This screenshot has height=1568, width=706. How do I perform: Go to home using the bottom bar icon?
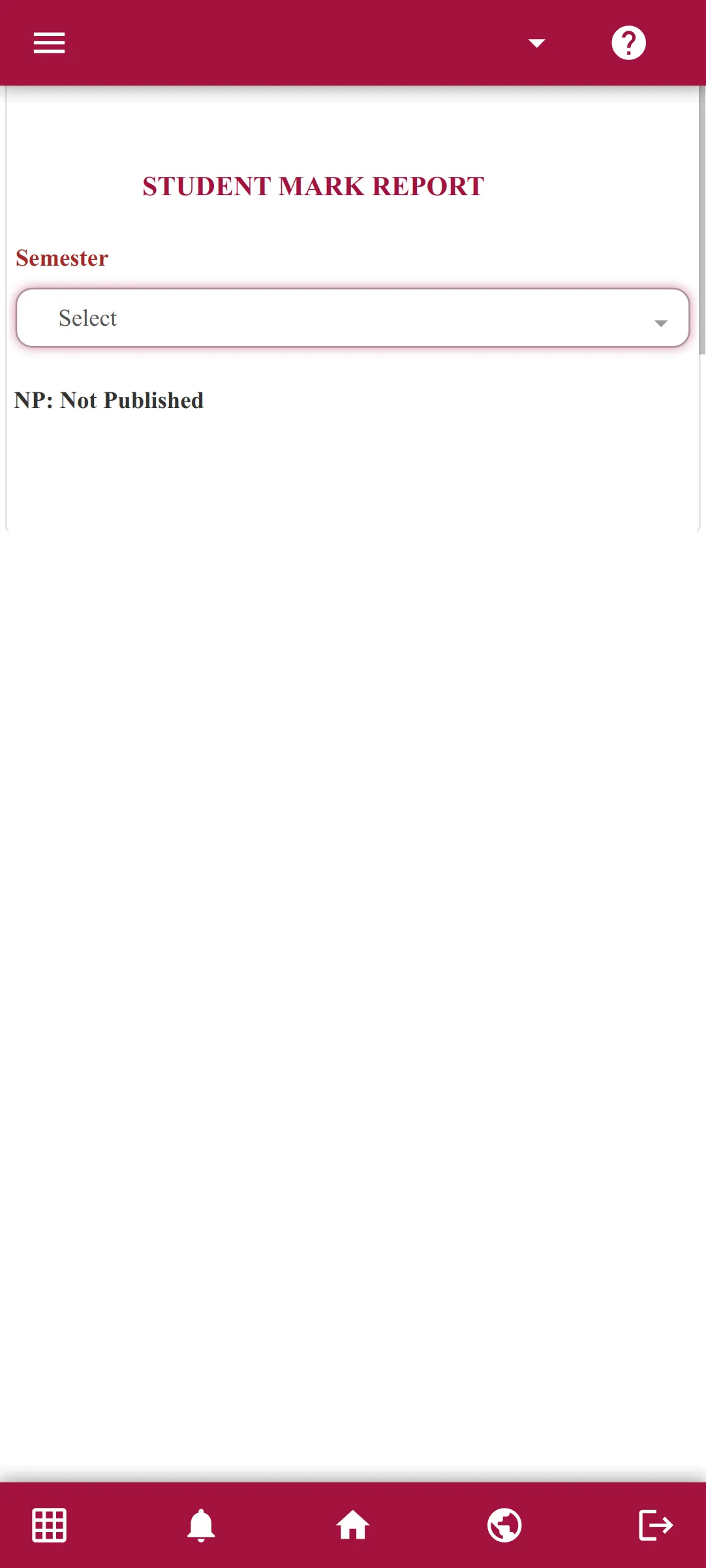353,1525
